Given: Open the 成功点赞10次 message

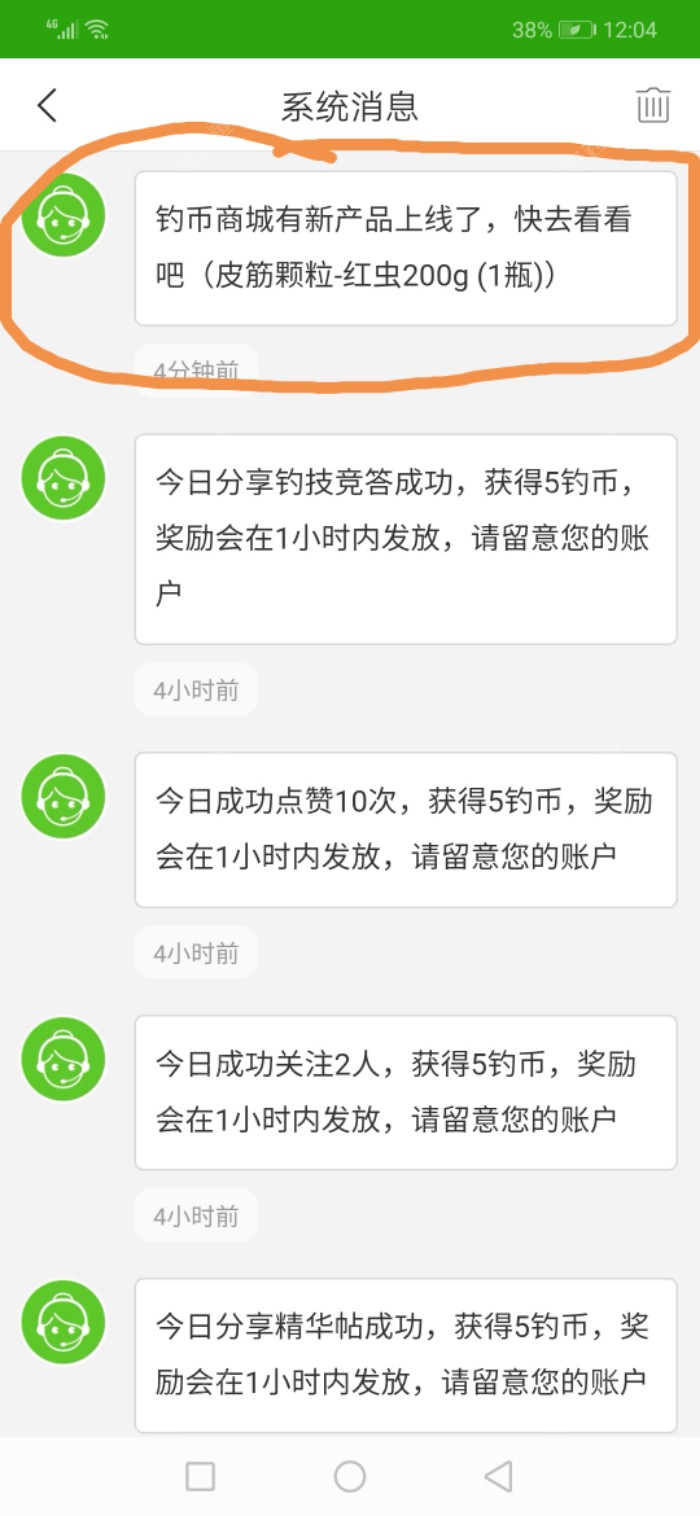Looking at the screenshot, I should (405, 829).
